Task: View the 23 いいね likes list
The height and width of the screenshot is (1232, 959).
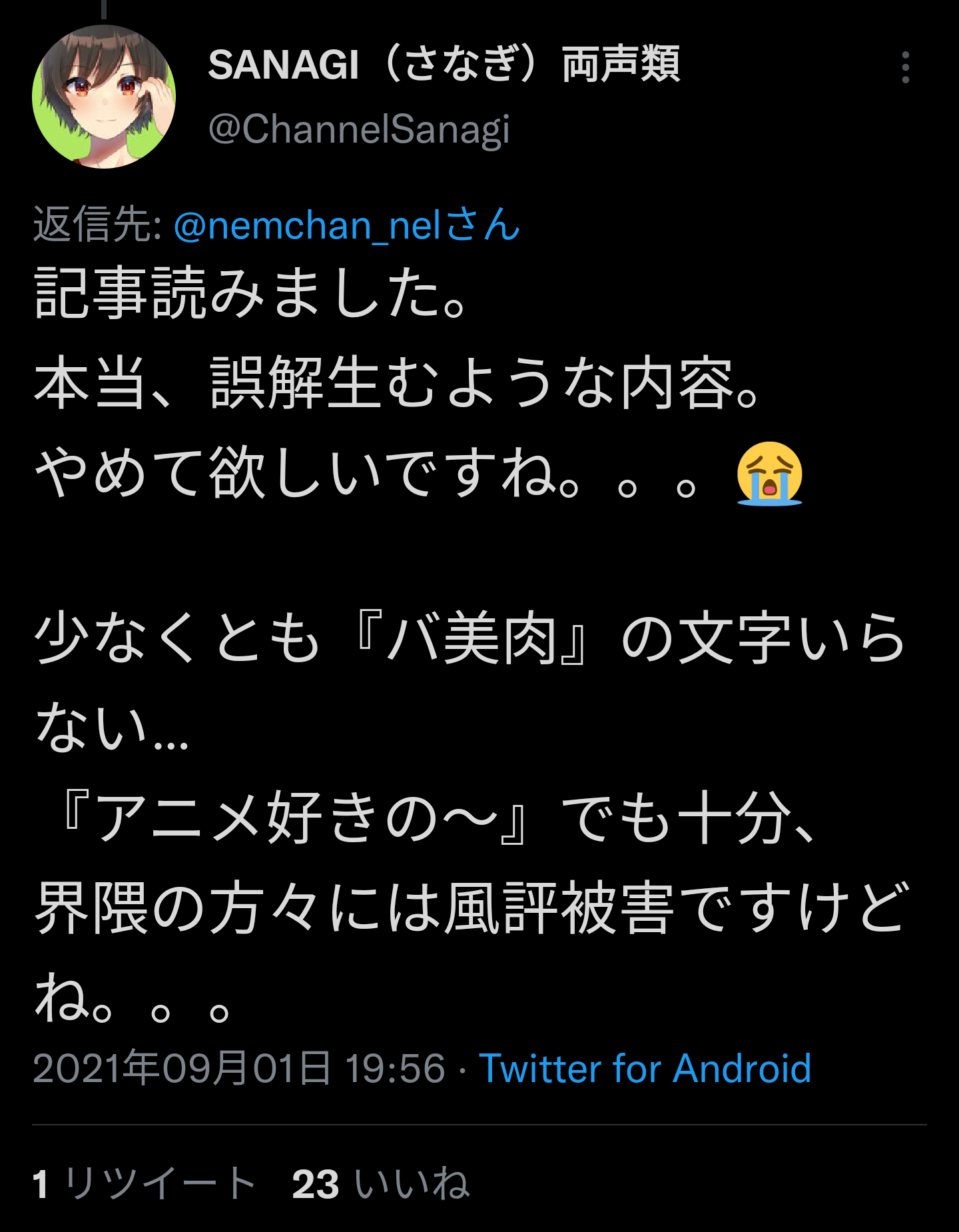Action: pos(380,1184)
